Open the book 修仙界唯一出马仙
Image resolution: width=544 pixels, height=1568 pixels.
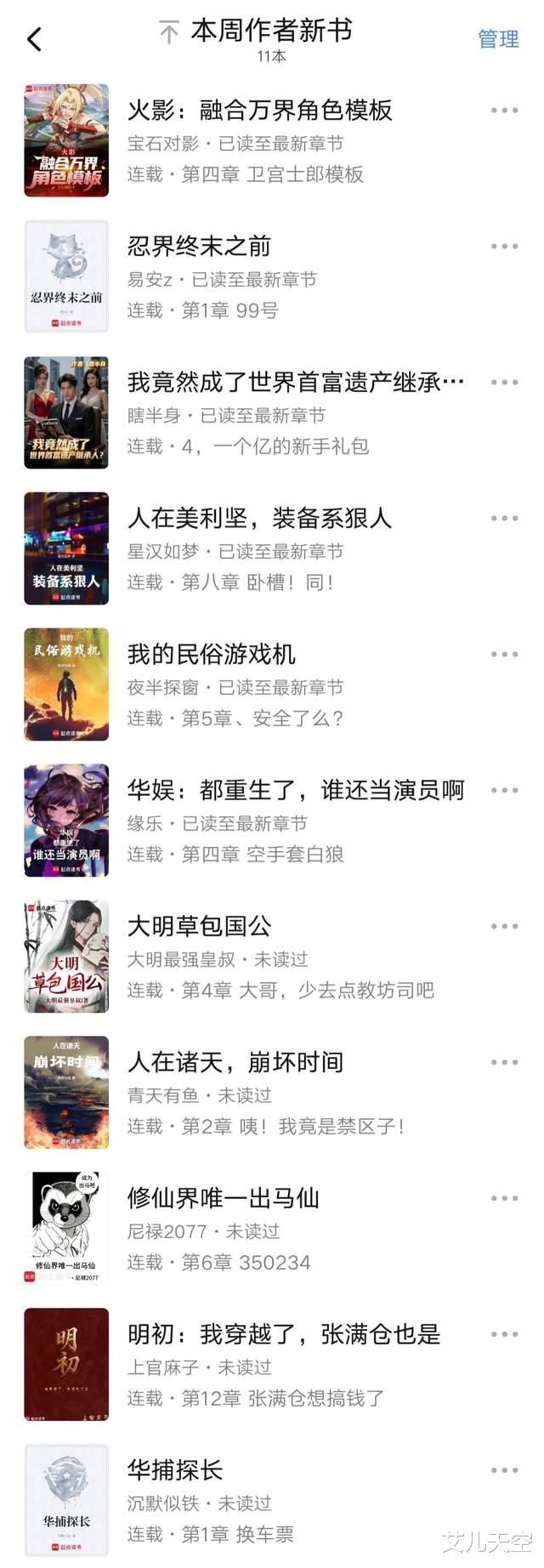tap(223, 1199)
